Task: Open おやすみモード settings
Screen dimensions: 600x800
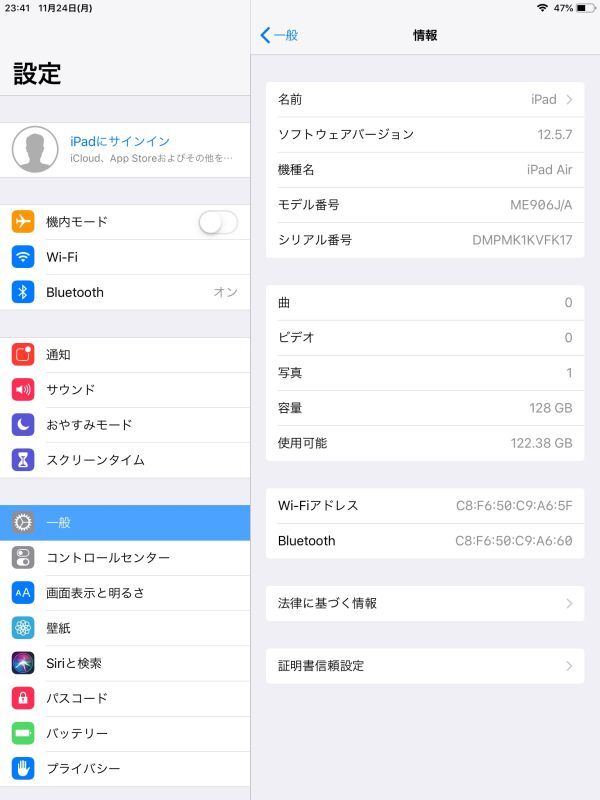Action: click(x=125, y=424)
